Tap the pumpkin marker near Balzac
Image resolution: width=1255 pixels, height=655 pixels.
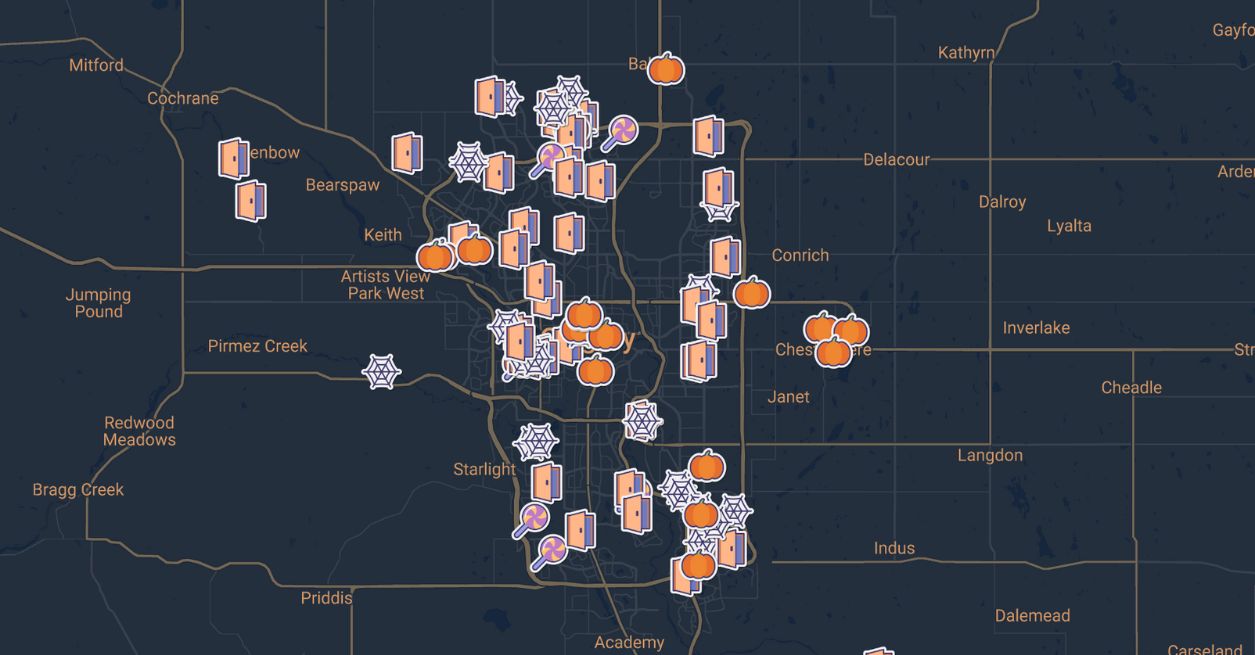click(666, 69)
